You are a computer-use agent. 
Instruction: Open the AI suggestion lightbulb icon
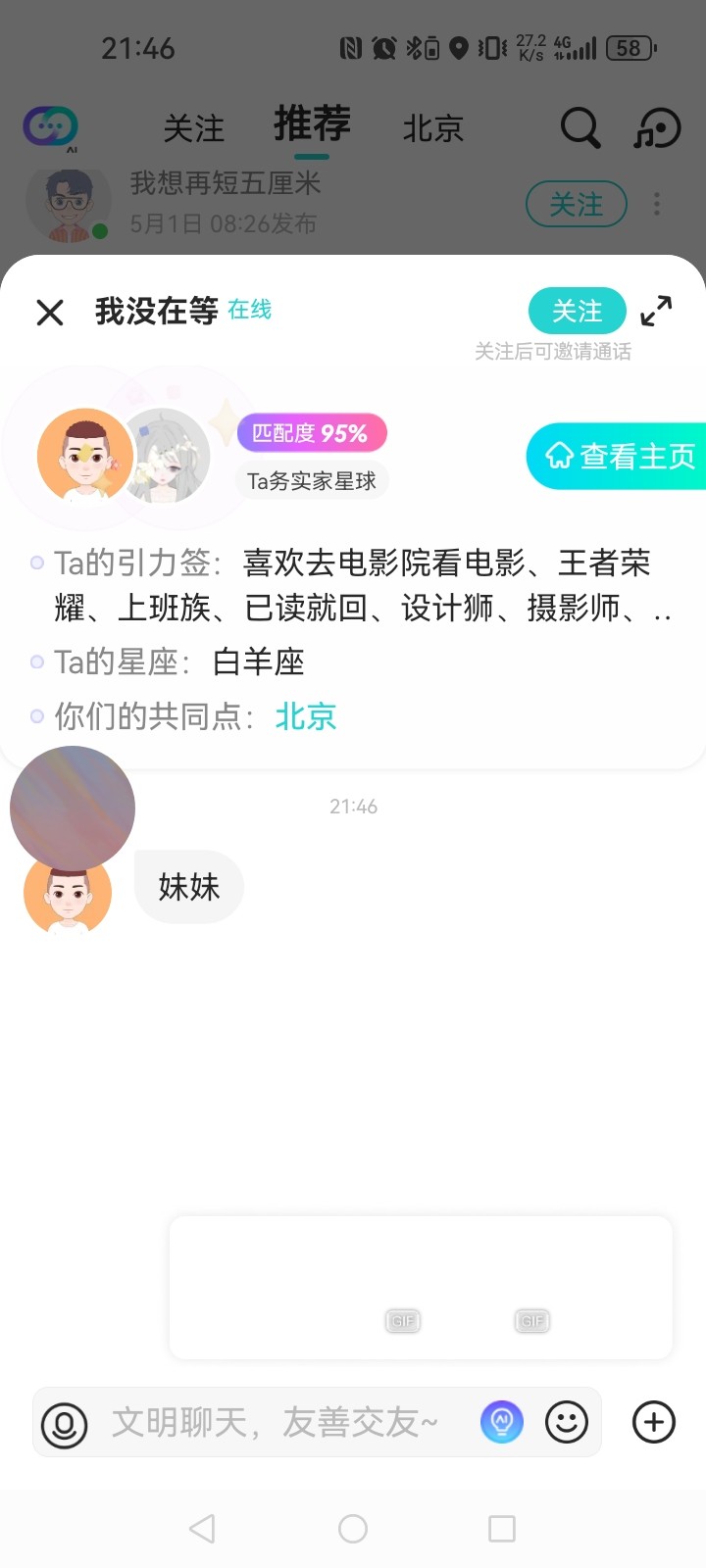point(501,1422)
